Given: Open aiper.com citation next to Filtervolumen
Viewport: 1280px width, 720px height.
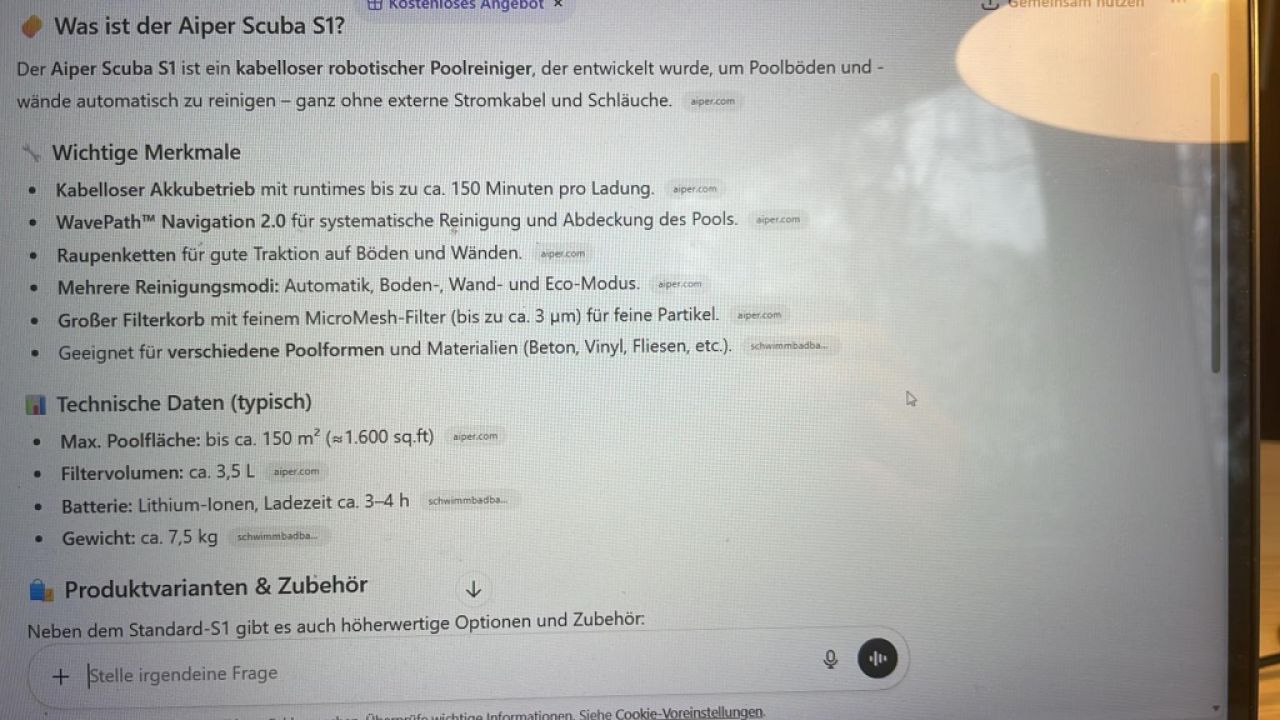Looking at the screenshot, I should (296, 472).
